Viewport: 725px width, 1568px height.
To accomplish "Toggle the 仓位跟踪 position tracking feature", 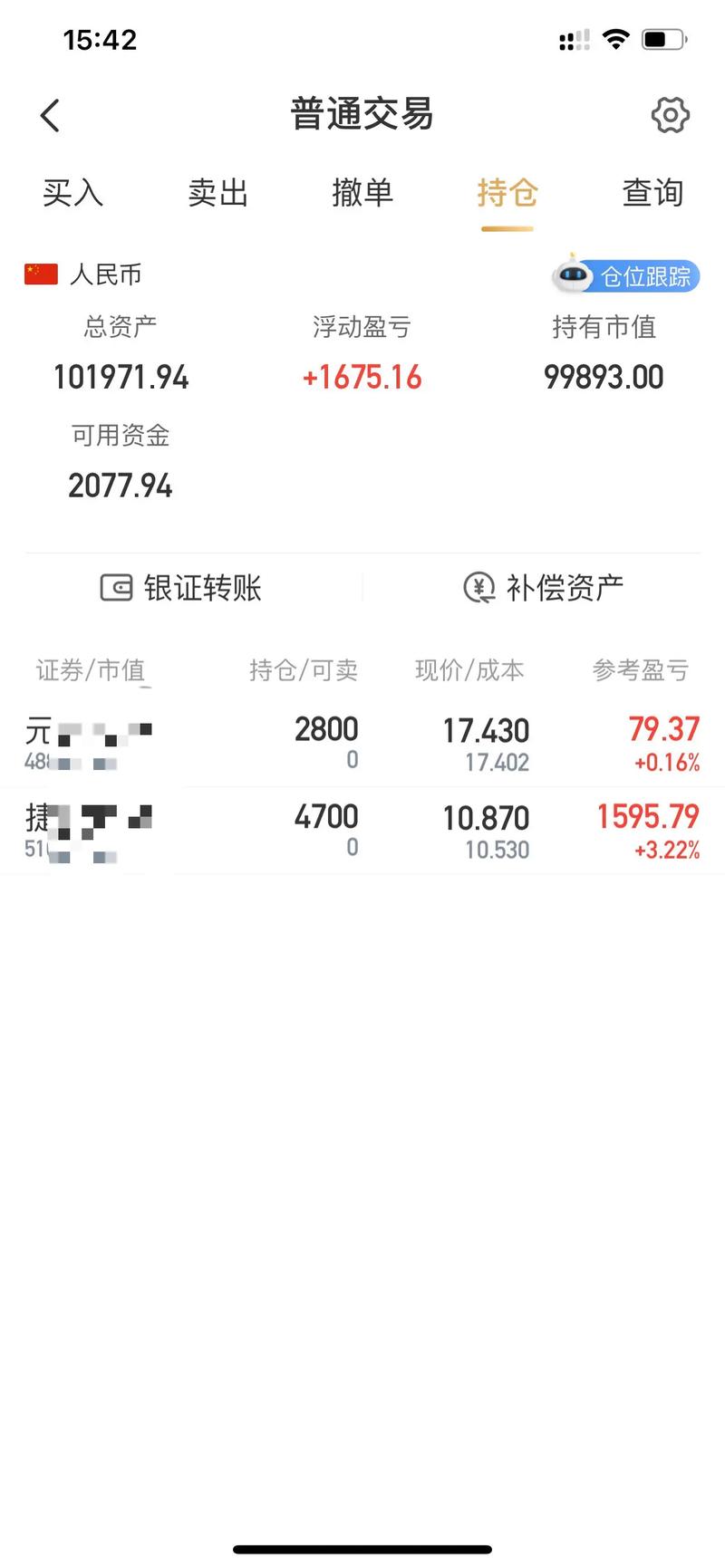I will click(627, 276).
